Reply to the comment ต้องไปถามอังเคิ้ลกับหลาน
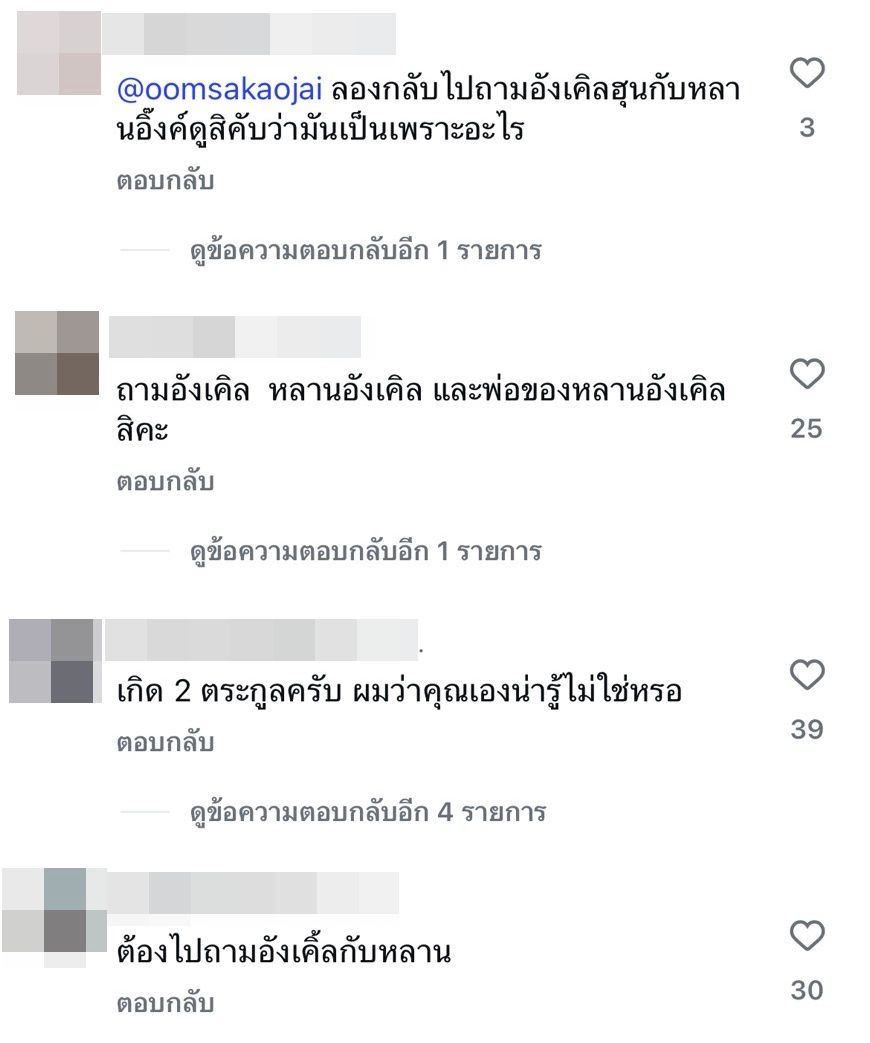The image size is (870, 1043). point(165,1003)
